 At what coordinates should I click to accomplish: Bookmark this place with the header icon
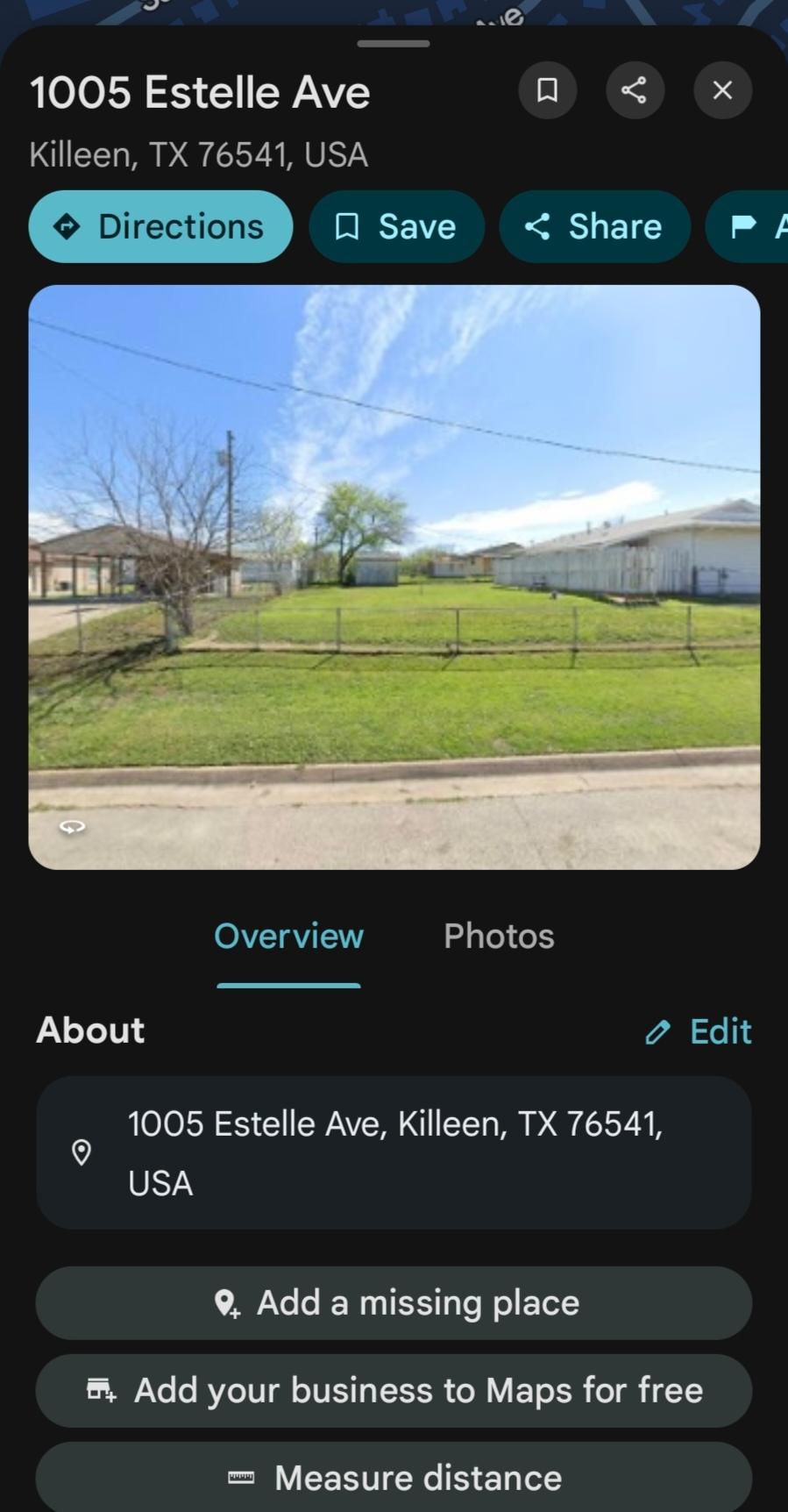pyautogui.click(x=547, y=90)
